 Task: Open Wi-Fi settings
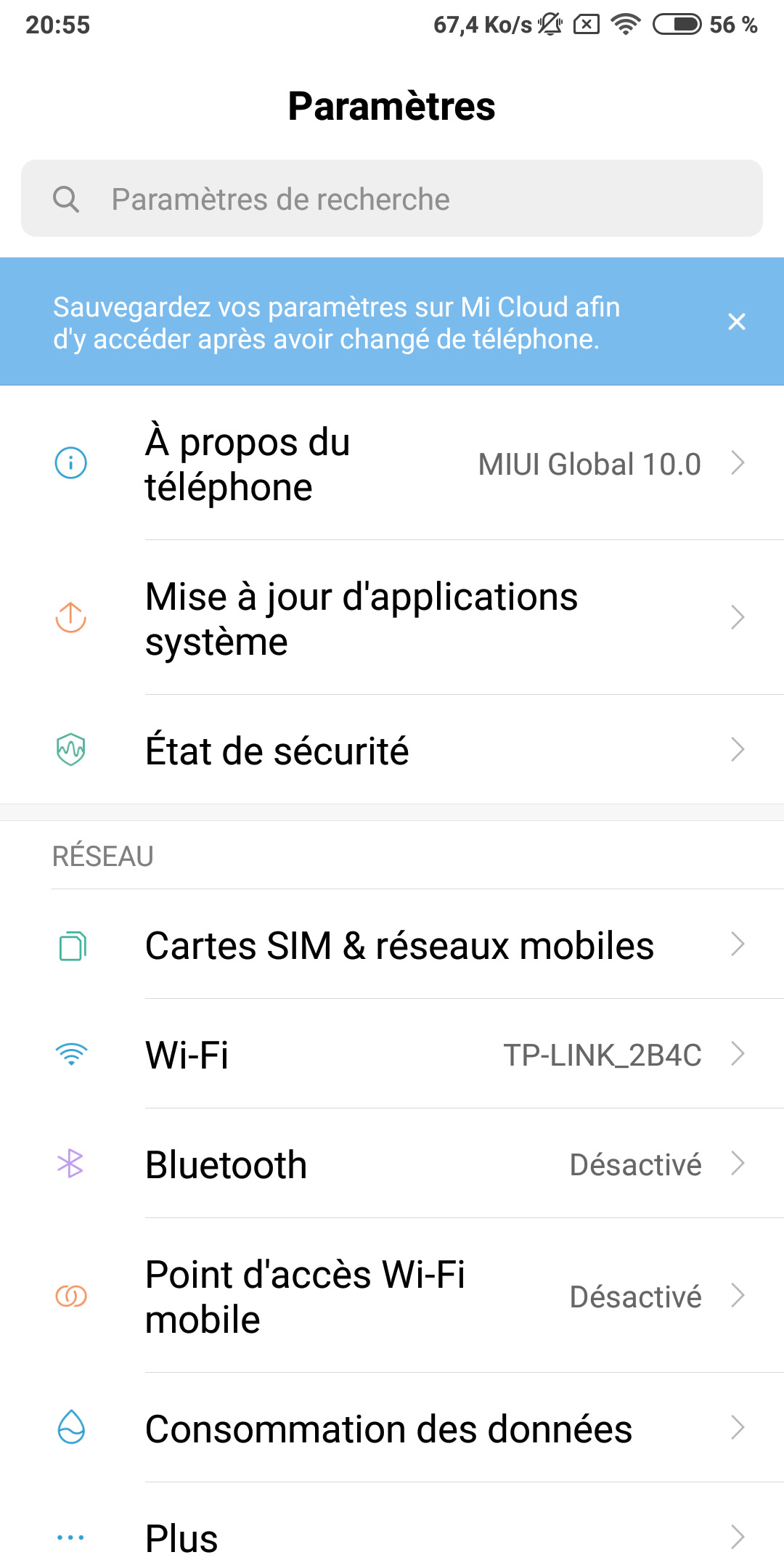[x=392, y=1055]
